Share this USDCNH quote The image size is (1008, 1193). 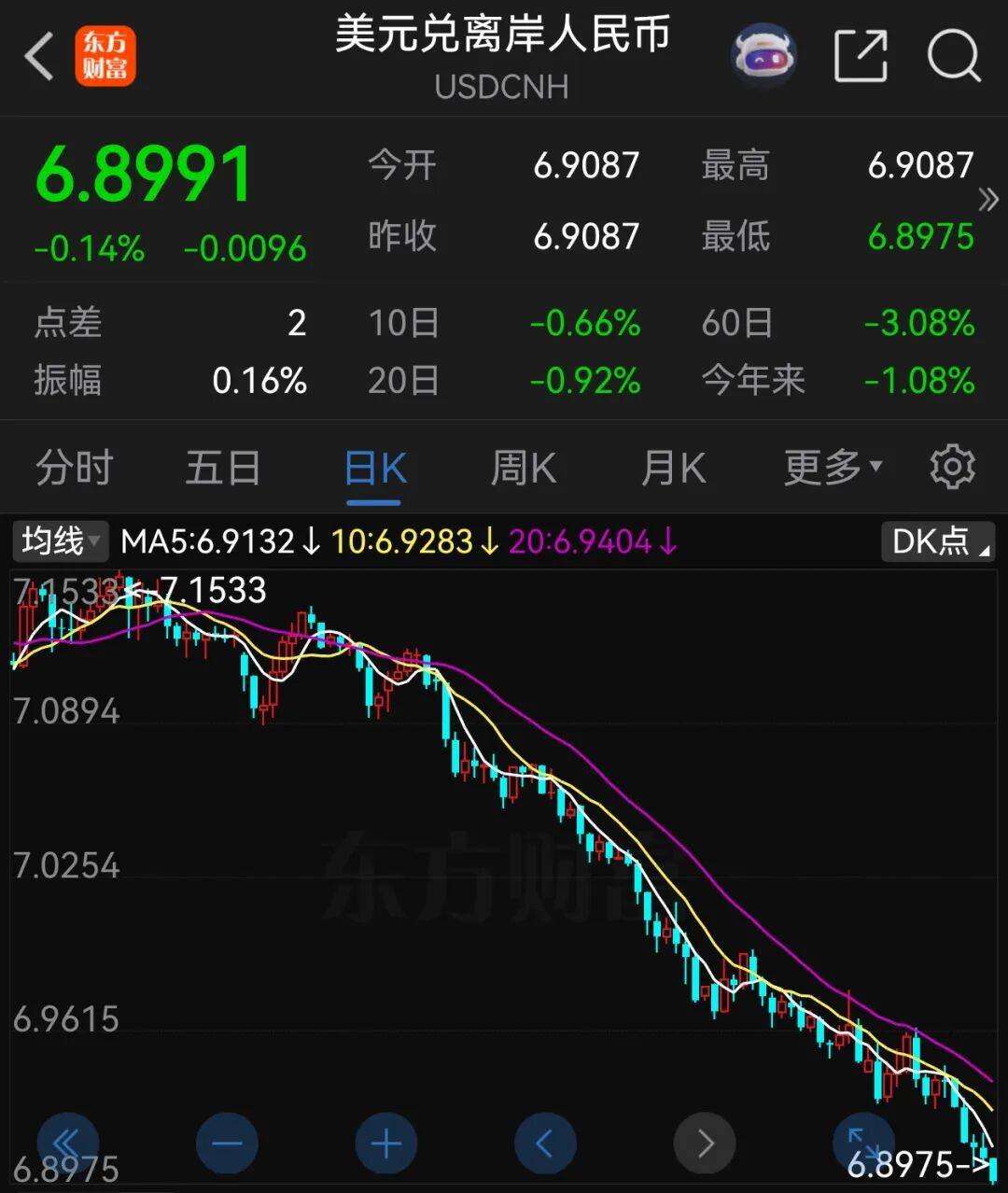pyautogui.click(x=860, y=56)
